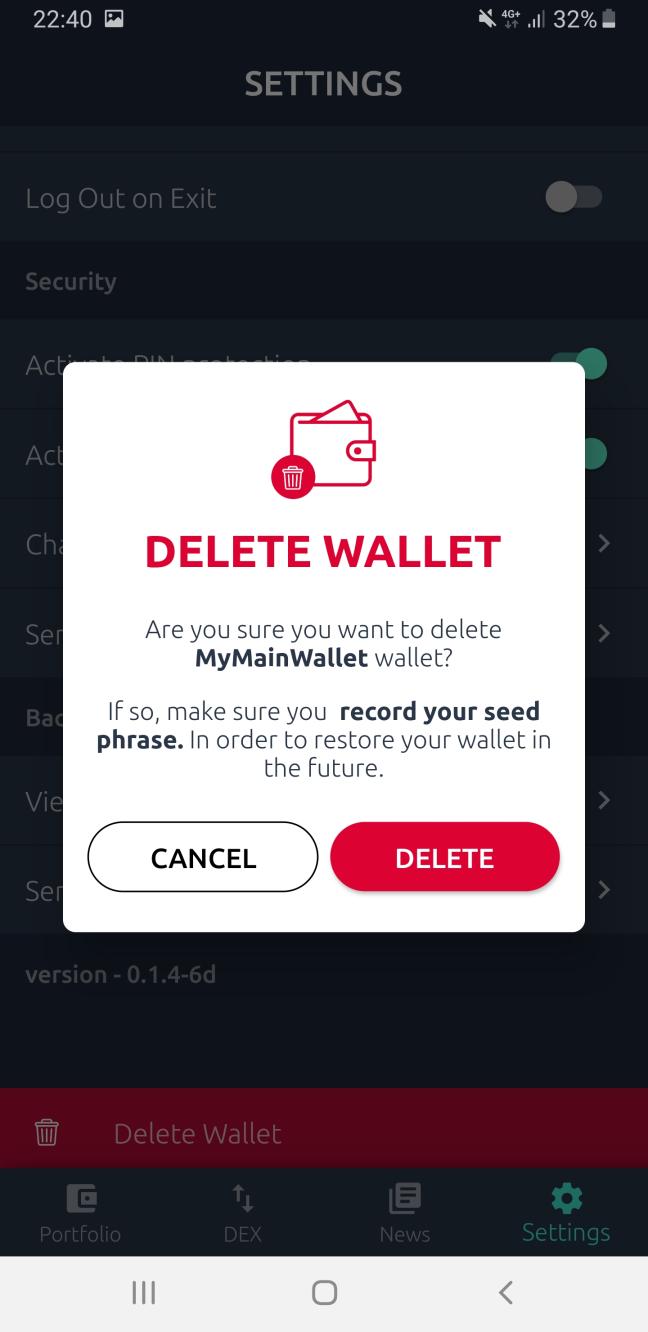Tap the system back button
Viewport: 648px width, 1332px height.
click(506, 1293)
